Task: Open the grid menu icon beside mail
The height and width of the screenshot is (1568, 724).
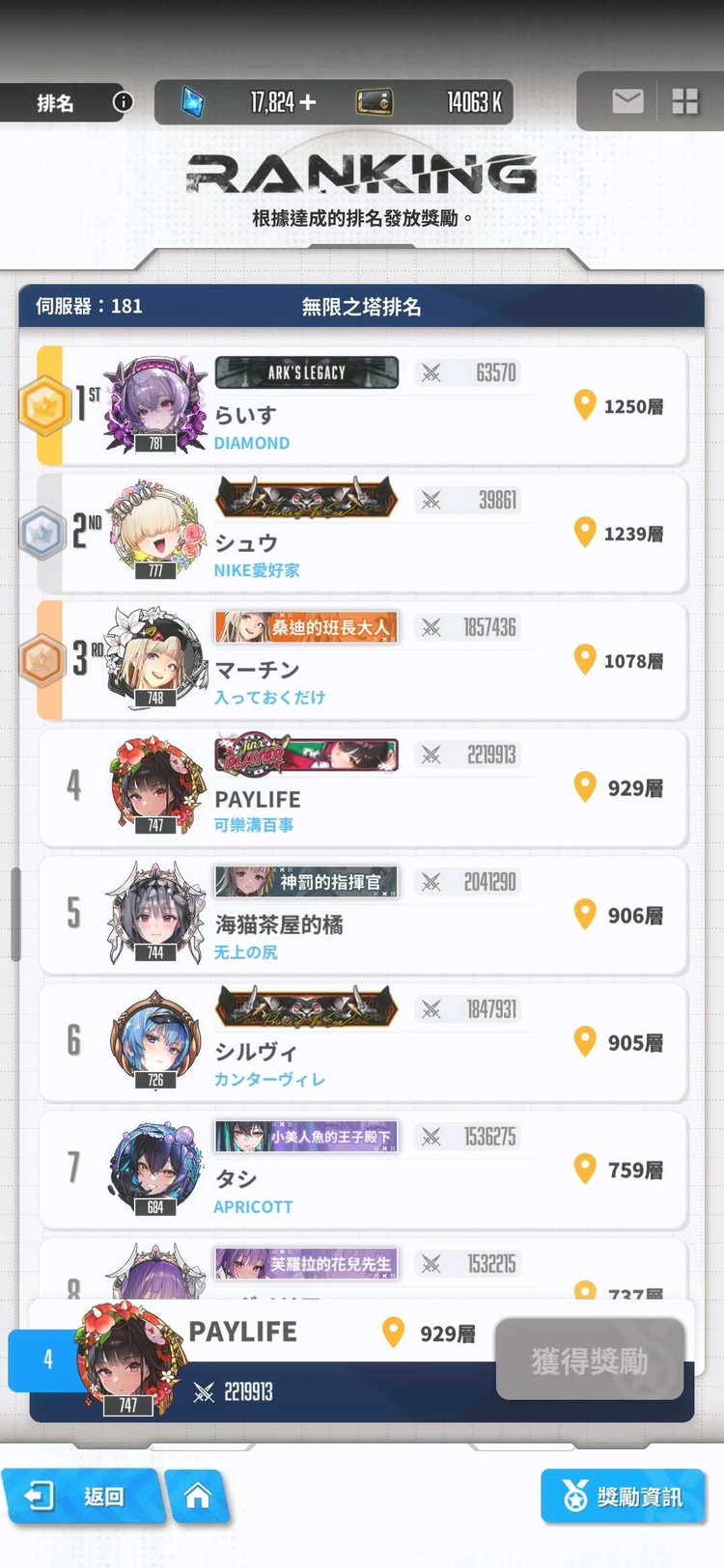Action: [686, 100]
